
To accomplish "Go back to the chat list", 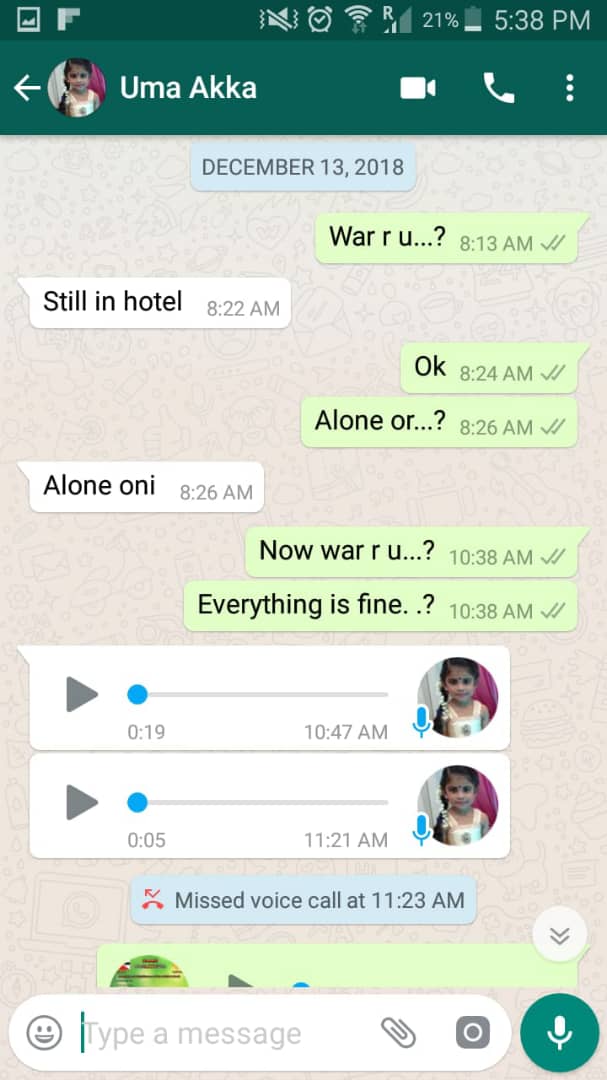I will click(x=27, y=88).
